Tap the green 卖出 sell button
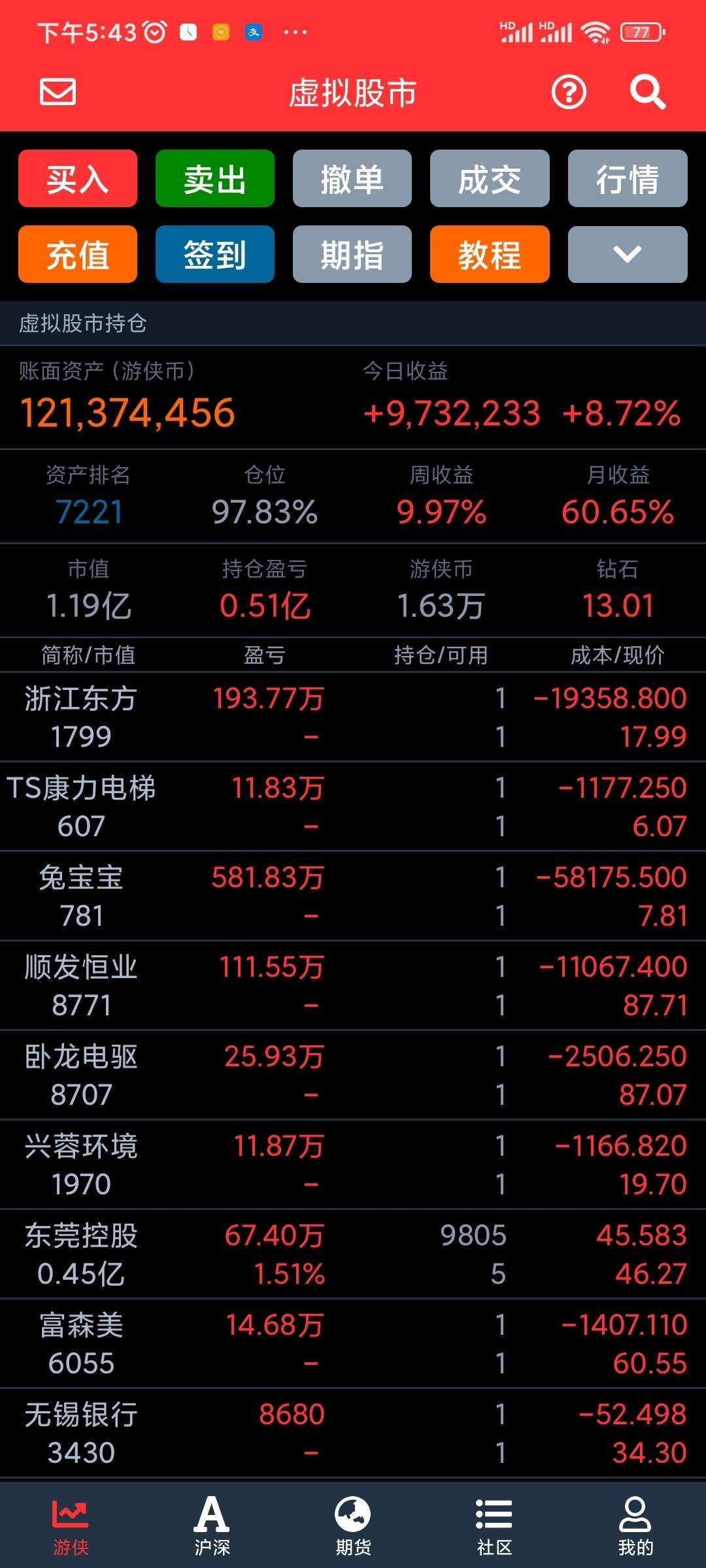Viewport: 706px width, 1568px height. (x=215, y=178)
